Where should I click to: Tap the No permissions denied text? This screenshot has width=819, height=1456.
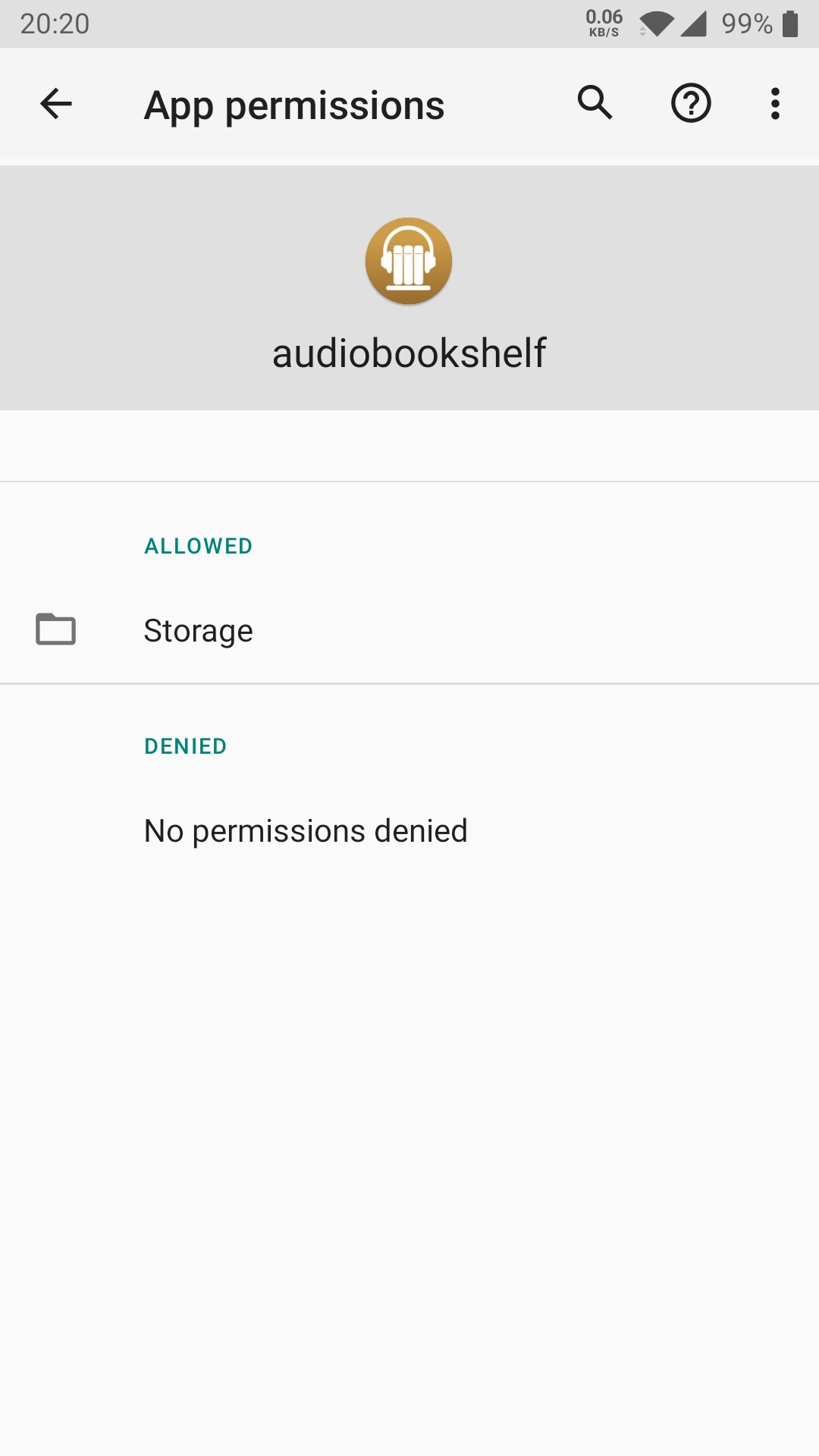(306, 830)
